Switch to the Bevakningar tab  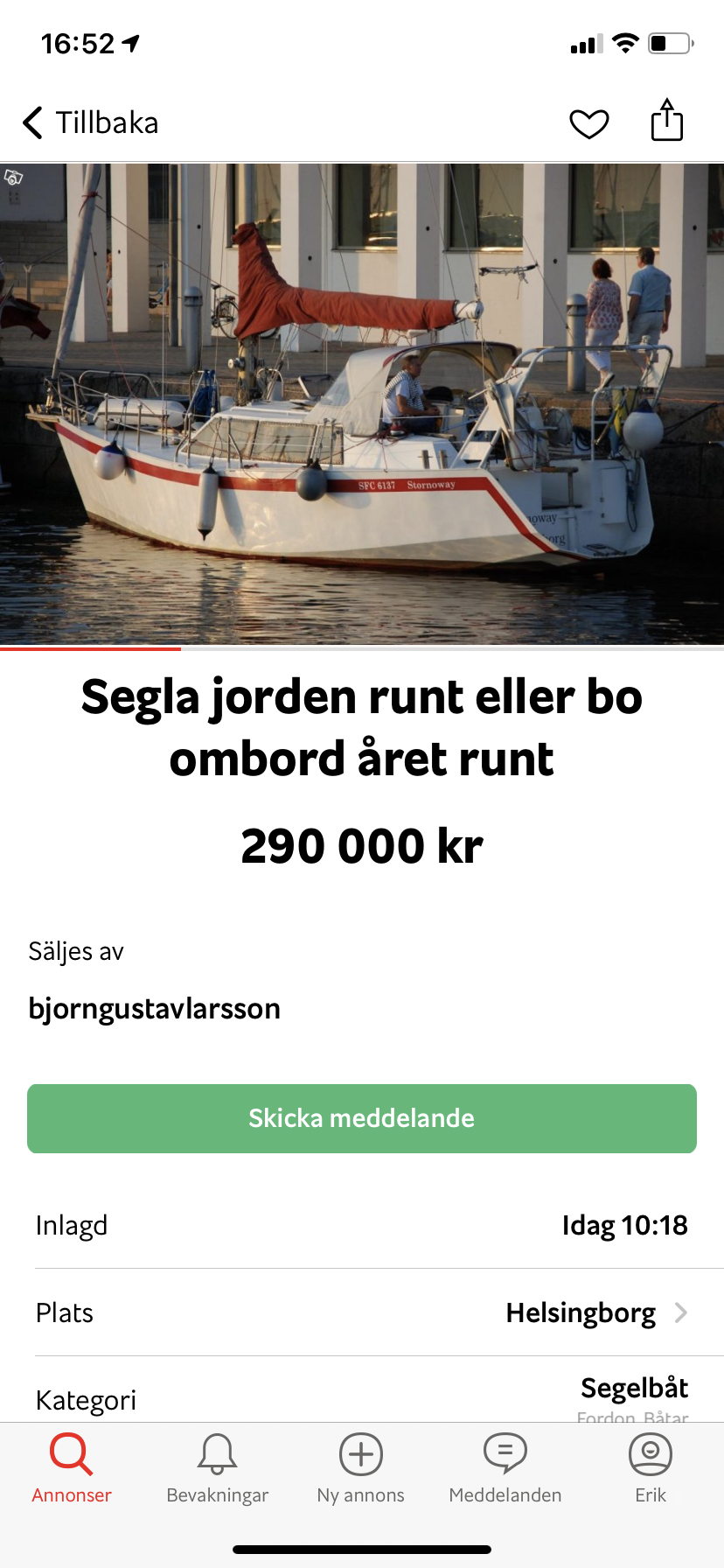217,1469
